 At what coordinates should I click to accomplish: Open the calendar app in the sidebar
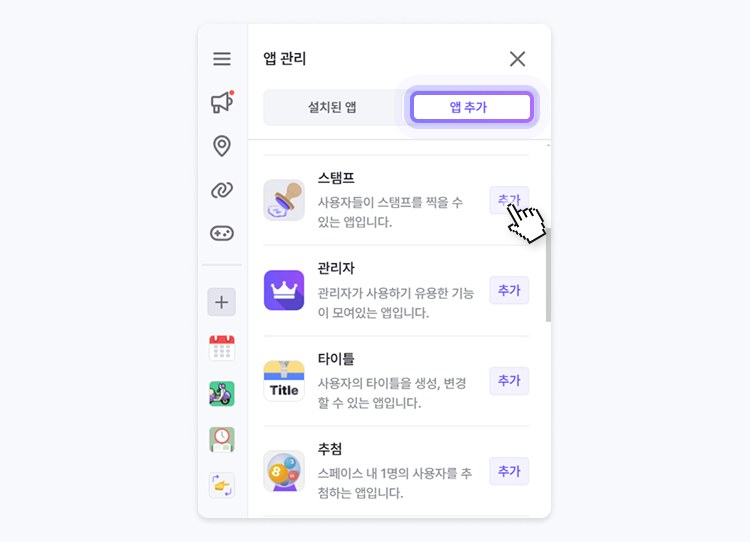pyautogui.click(x=222, y=348)
